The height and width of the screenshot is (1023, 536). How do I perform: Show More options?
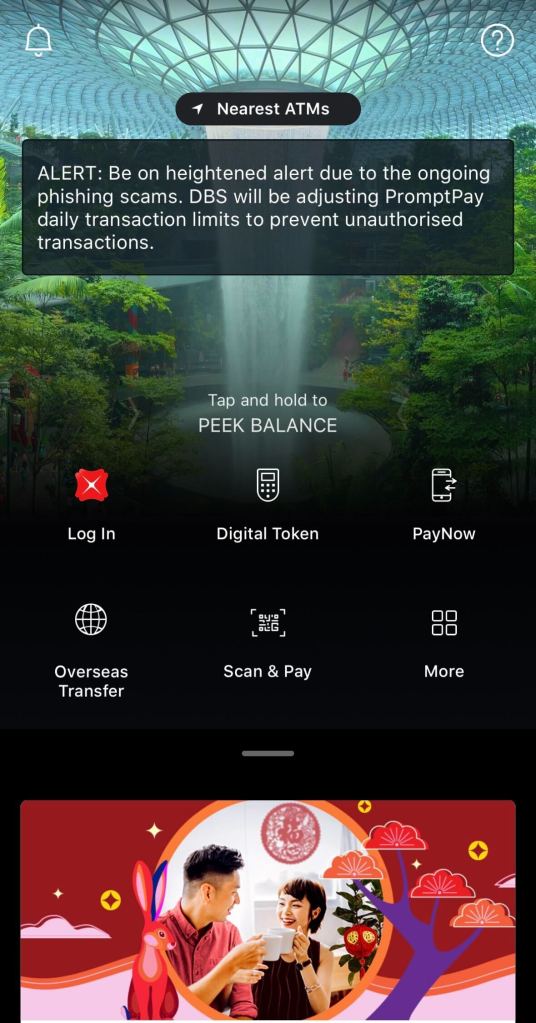(444, 643)
